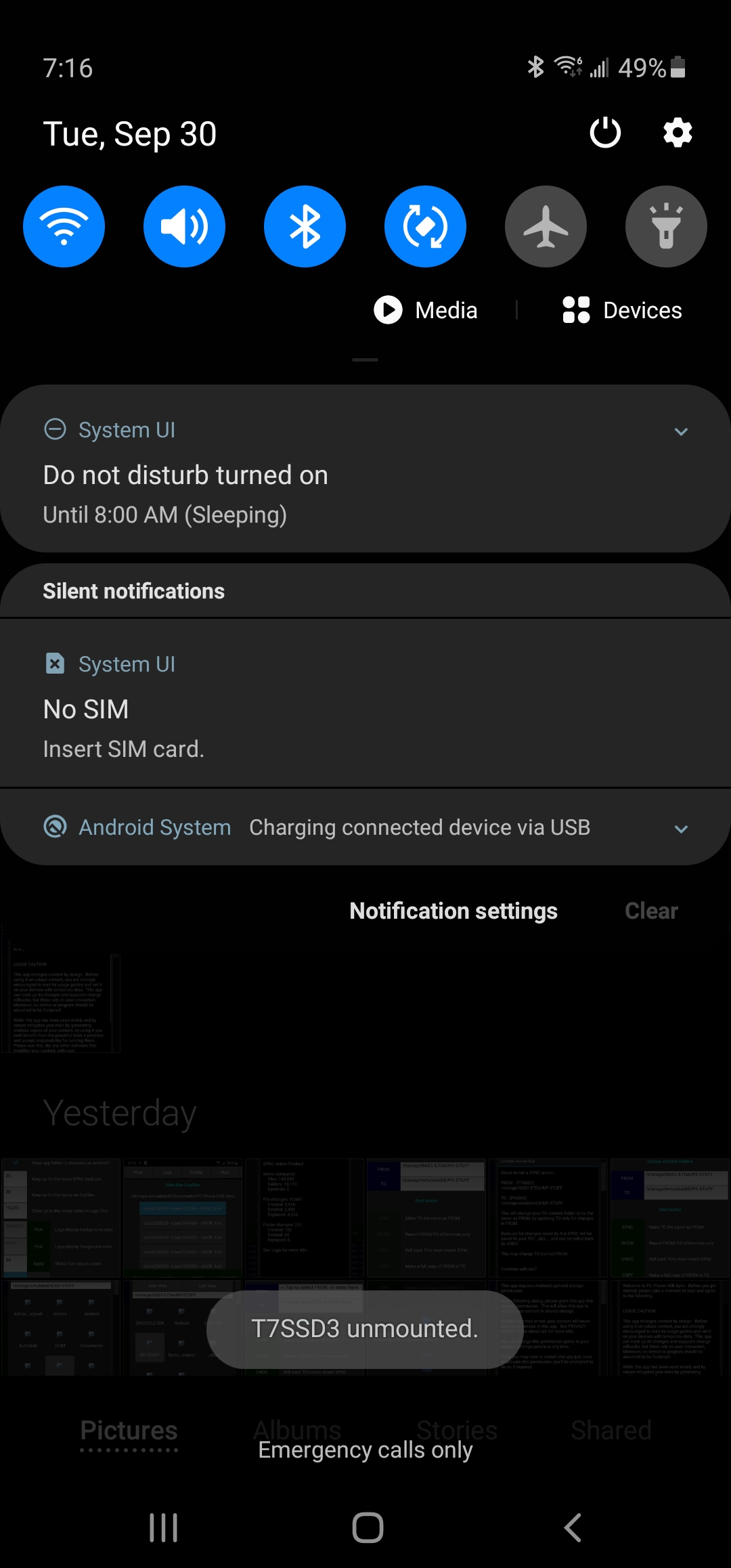
Task: Clear all notifications
Action: click(x=651, y=911)
